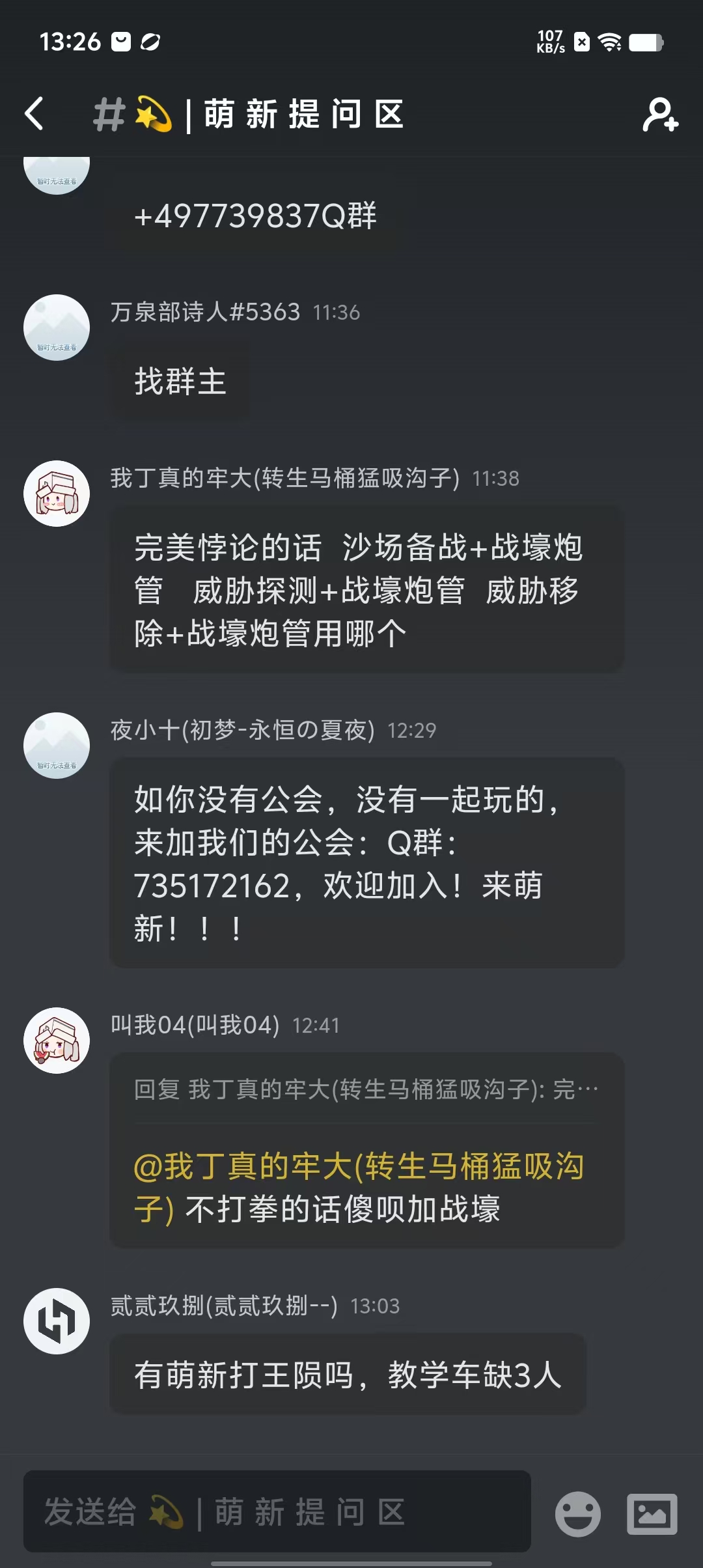View profile of 我丁真的牢大 via avatar

click(57, 494)
